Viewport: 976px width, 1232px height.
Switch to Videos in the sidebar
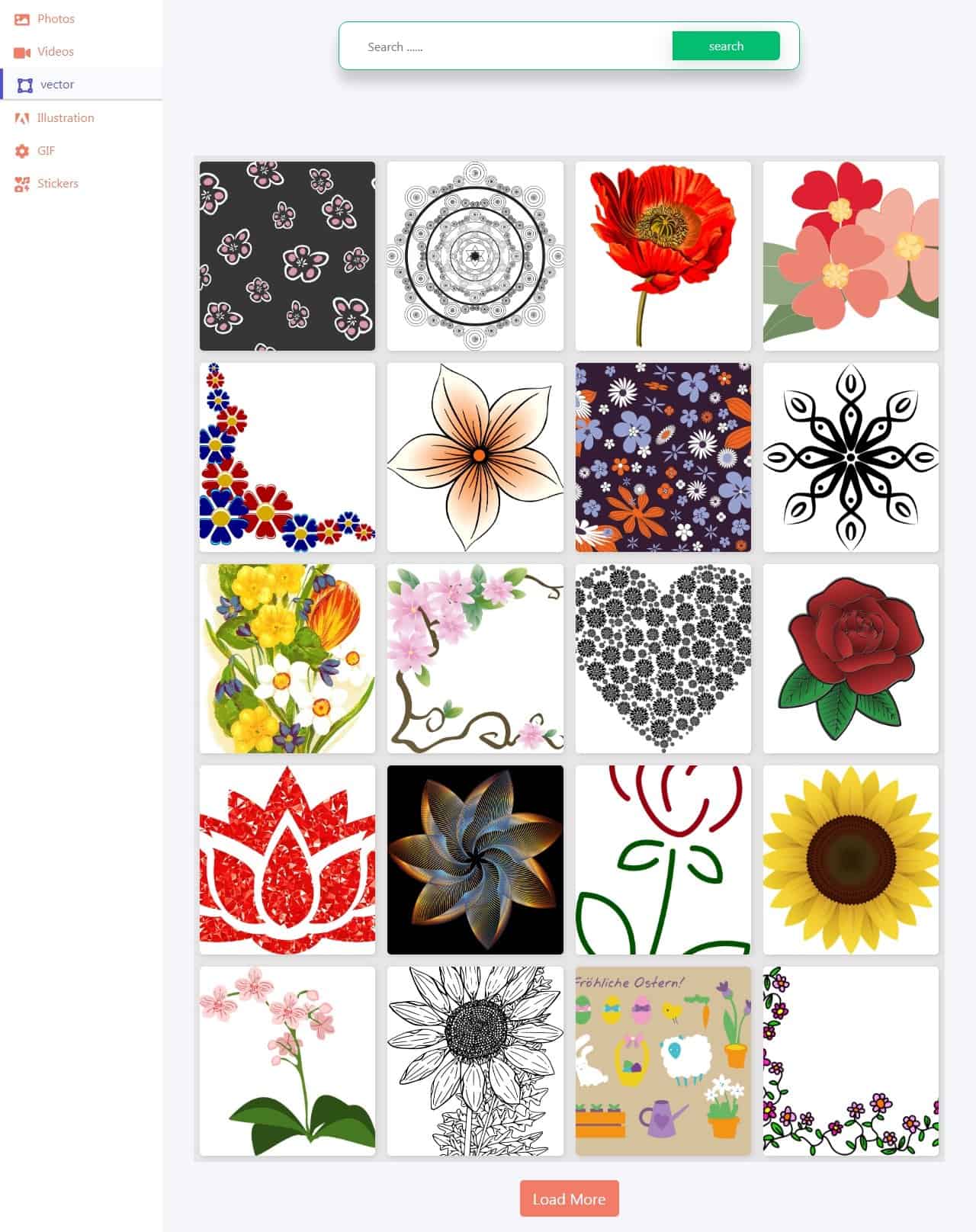[x=55, y=52]
